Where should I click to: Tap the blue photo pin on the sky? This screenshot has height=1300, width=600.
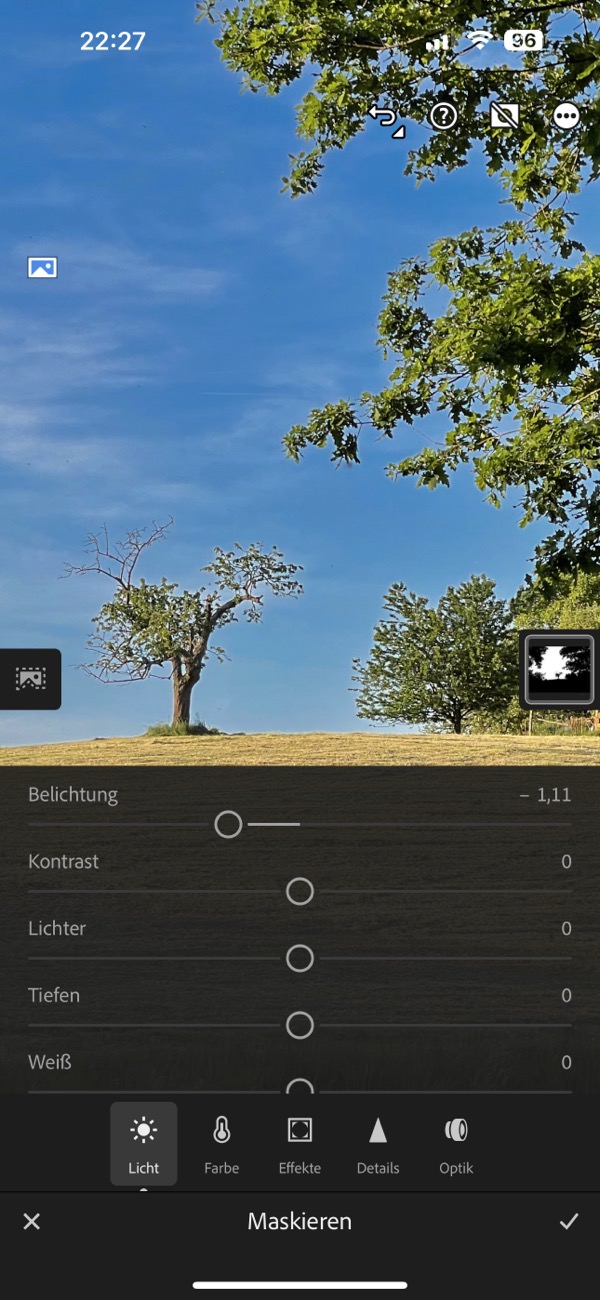coord(42,267)
